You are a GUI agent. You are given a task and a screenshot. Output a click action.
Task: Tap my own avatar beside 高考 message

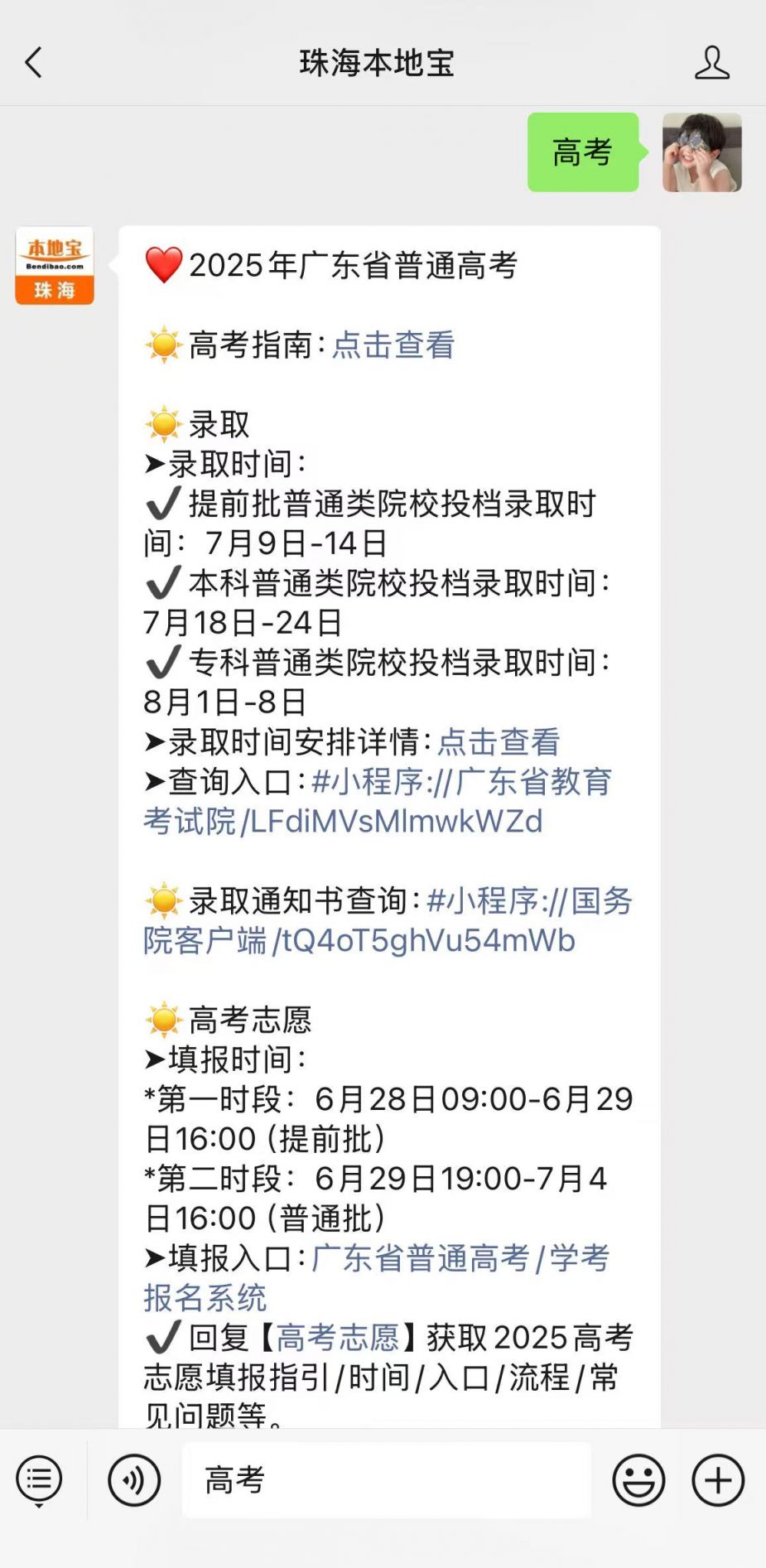(701, 152)
